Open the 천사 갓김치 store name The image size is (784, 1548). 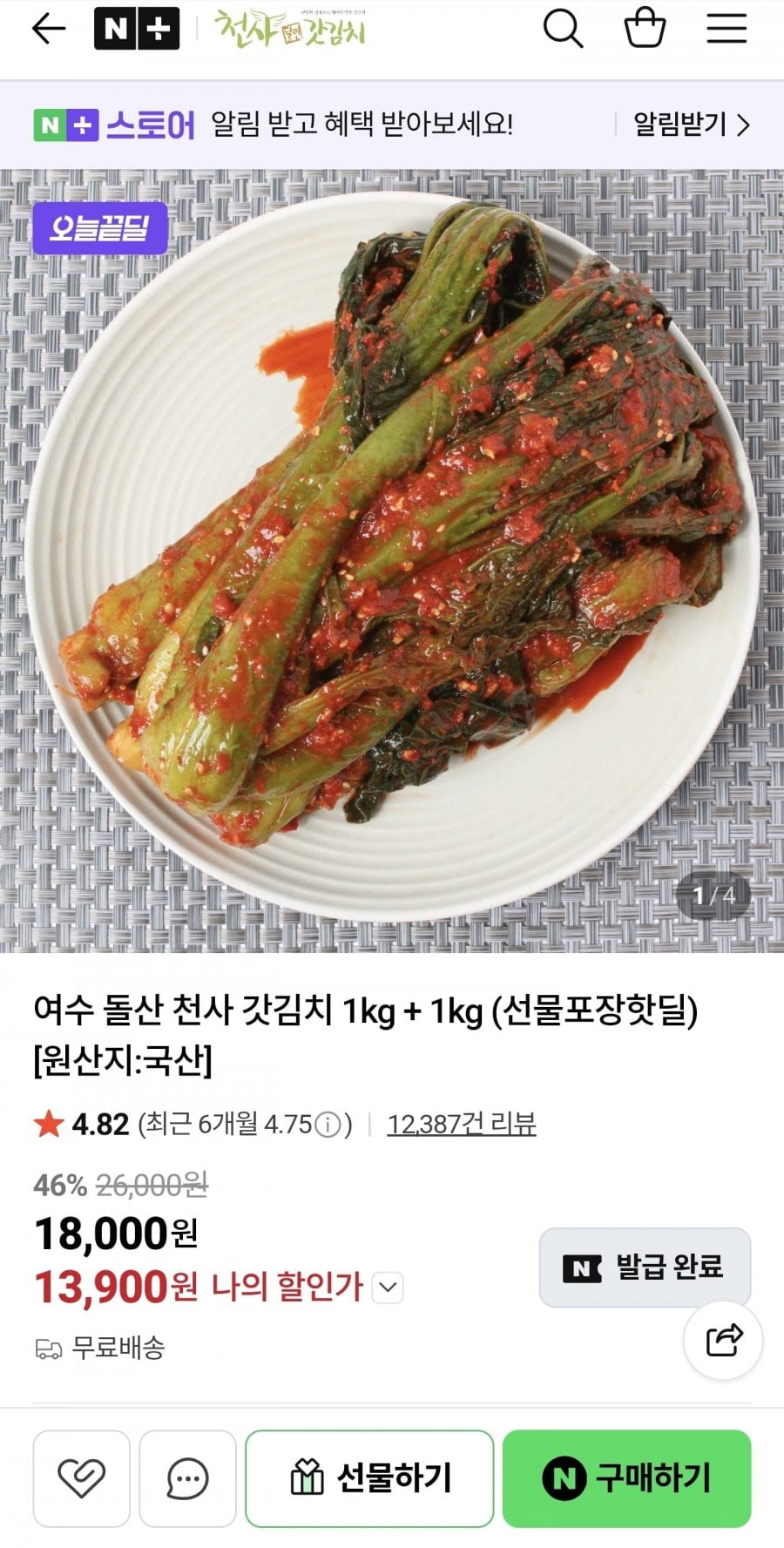tap(290, 30)
